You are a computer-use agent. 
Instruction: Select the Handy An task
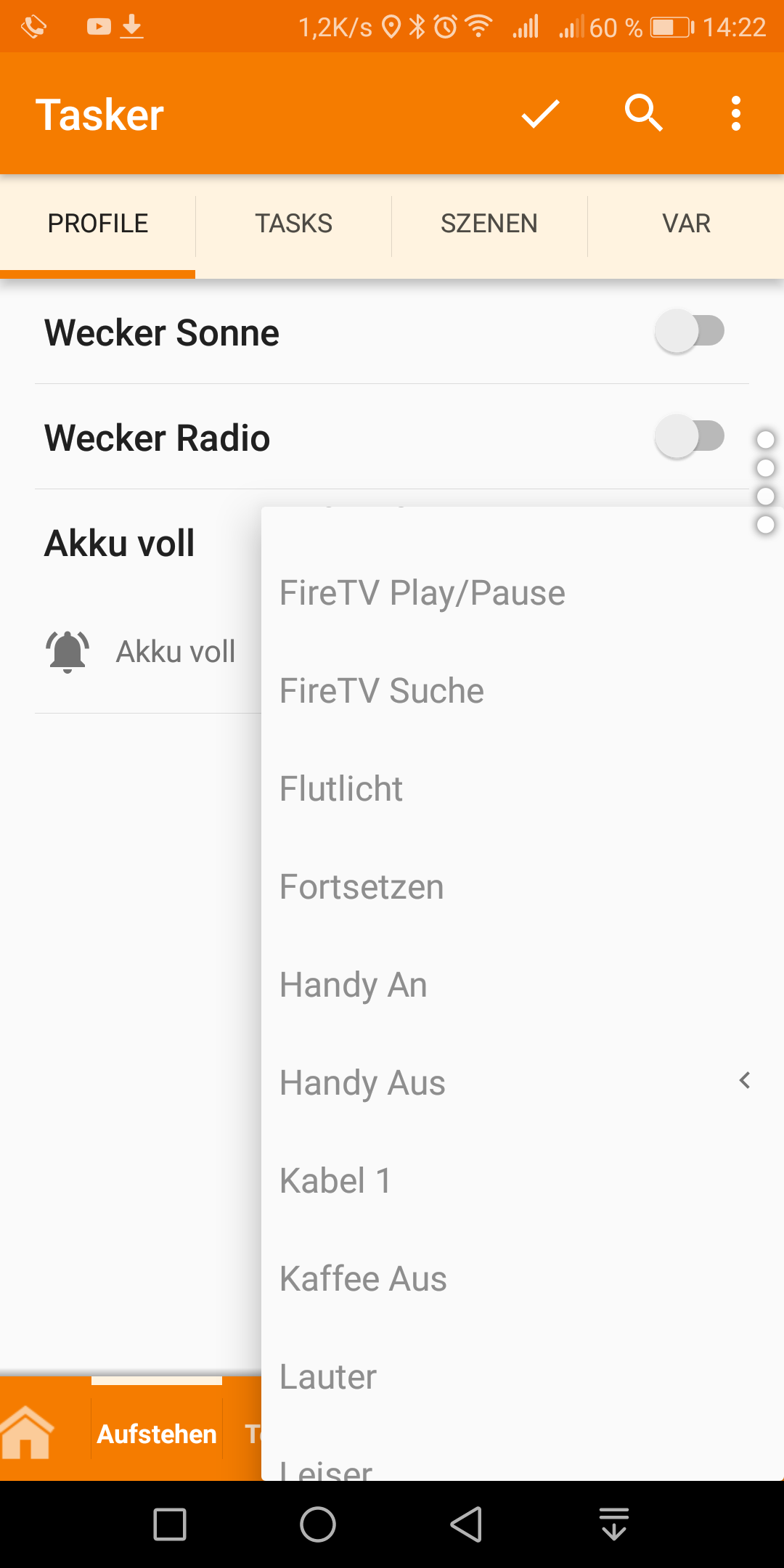pyautogui.click(x=354, y=985)
